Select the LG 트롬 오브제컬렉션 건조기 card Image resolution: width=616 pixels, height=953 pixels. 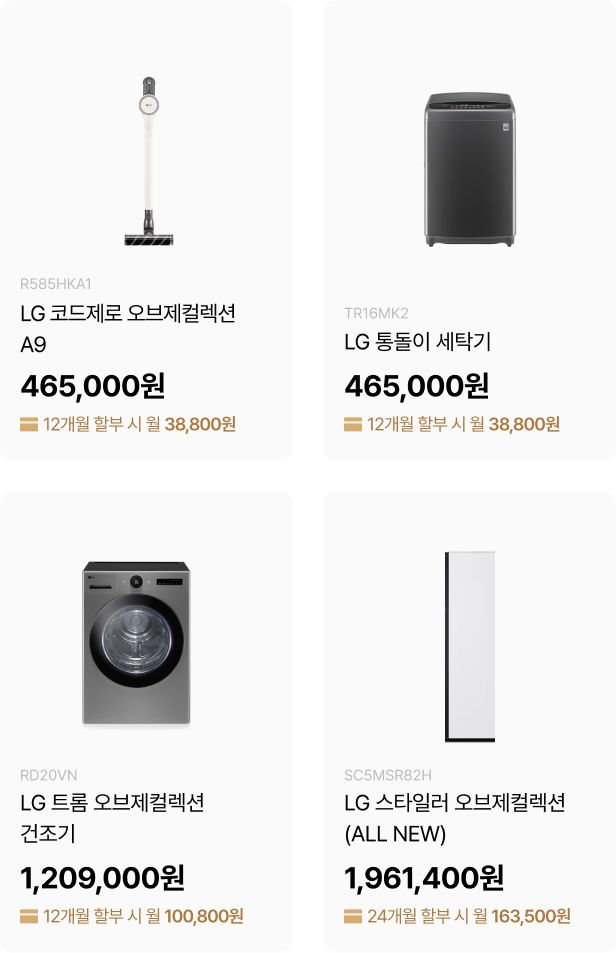146,720
